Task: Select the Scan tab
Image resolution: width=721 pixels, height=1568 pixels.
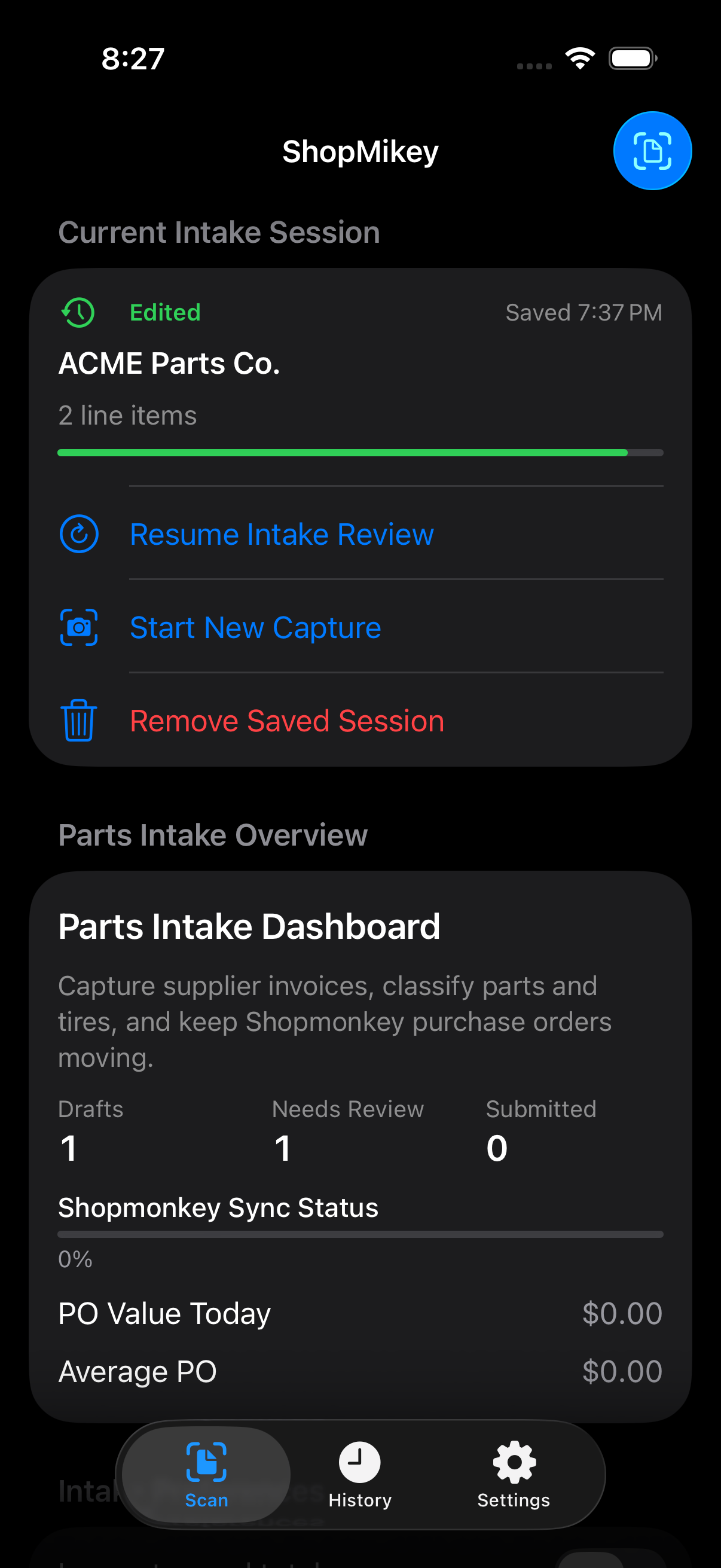Action: point(206,1476)
